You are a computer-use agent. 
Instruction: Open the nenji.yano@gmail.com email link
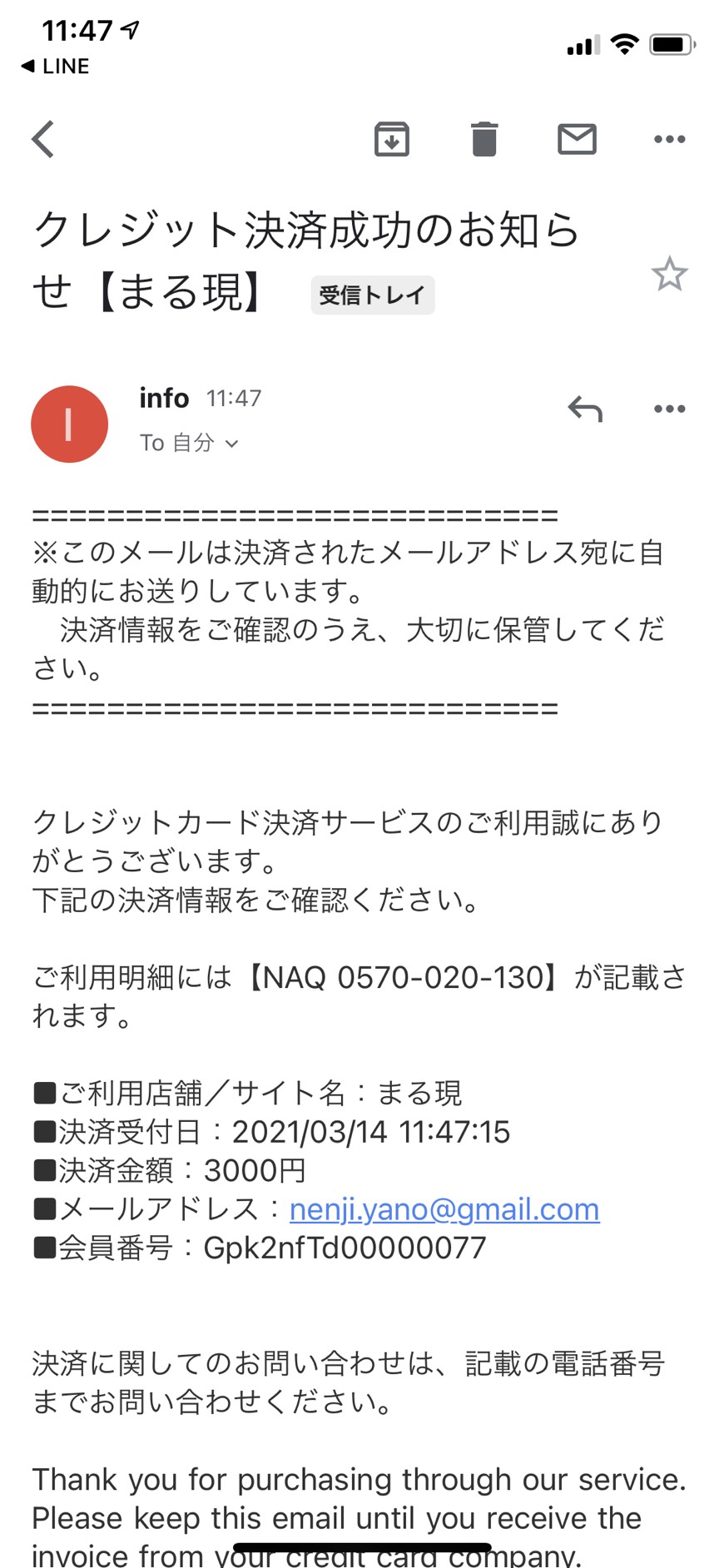(x=444, y=1209)
